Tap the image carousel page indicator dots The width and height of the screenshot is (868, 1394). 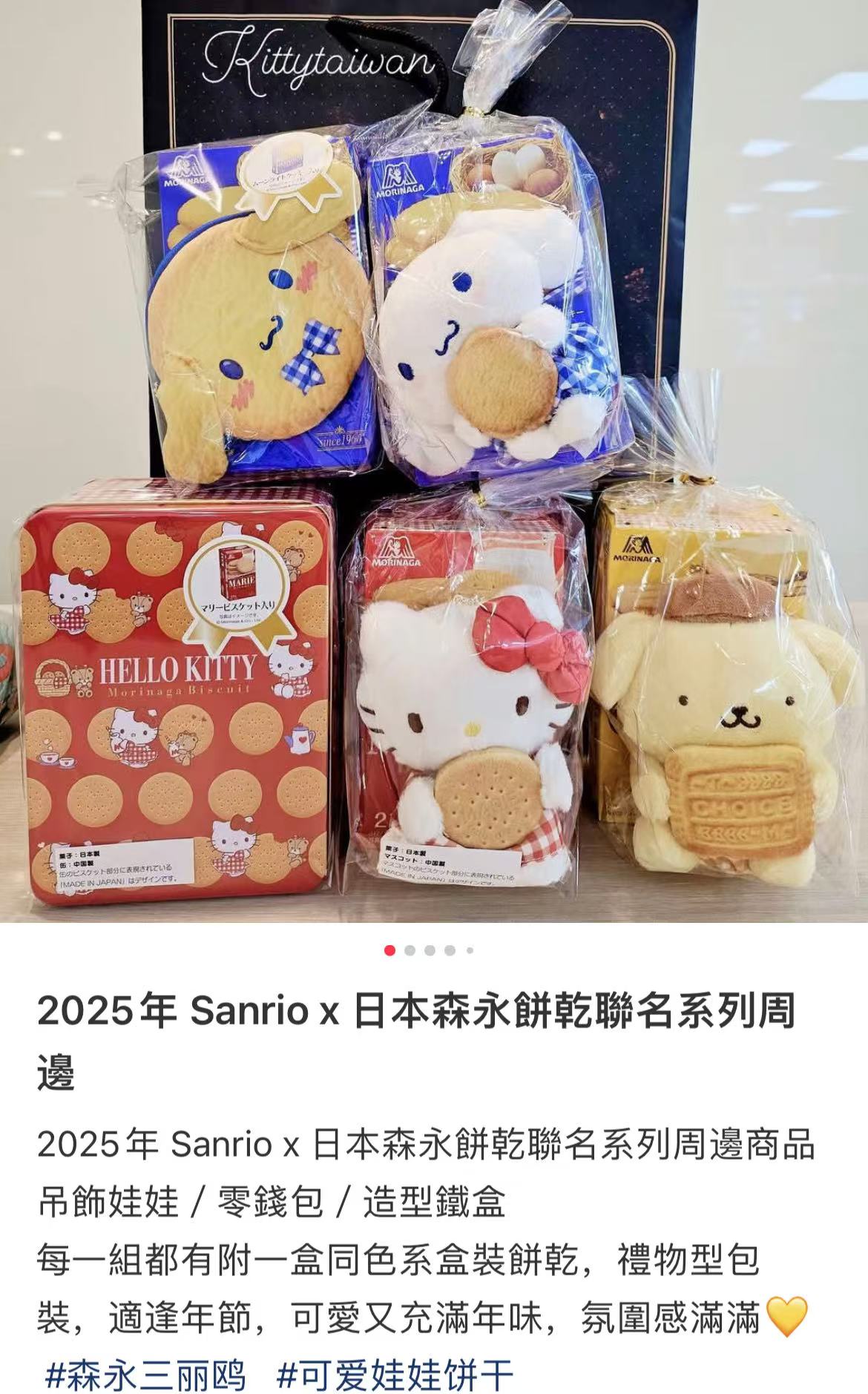[x=430, y=950]
